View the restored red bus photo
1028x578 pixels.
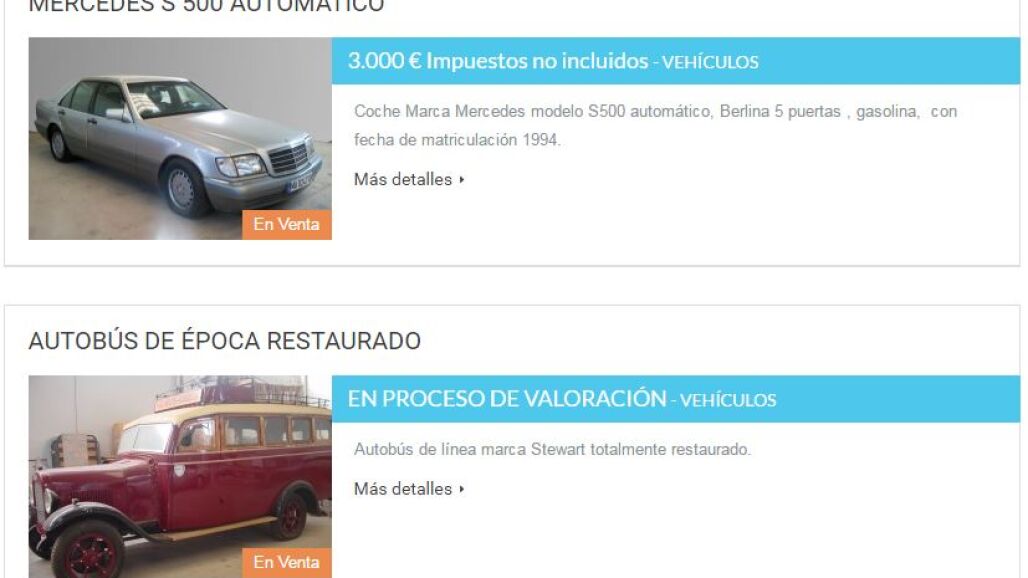[180, 476]
